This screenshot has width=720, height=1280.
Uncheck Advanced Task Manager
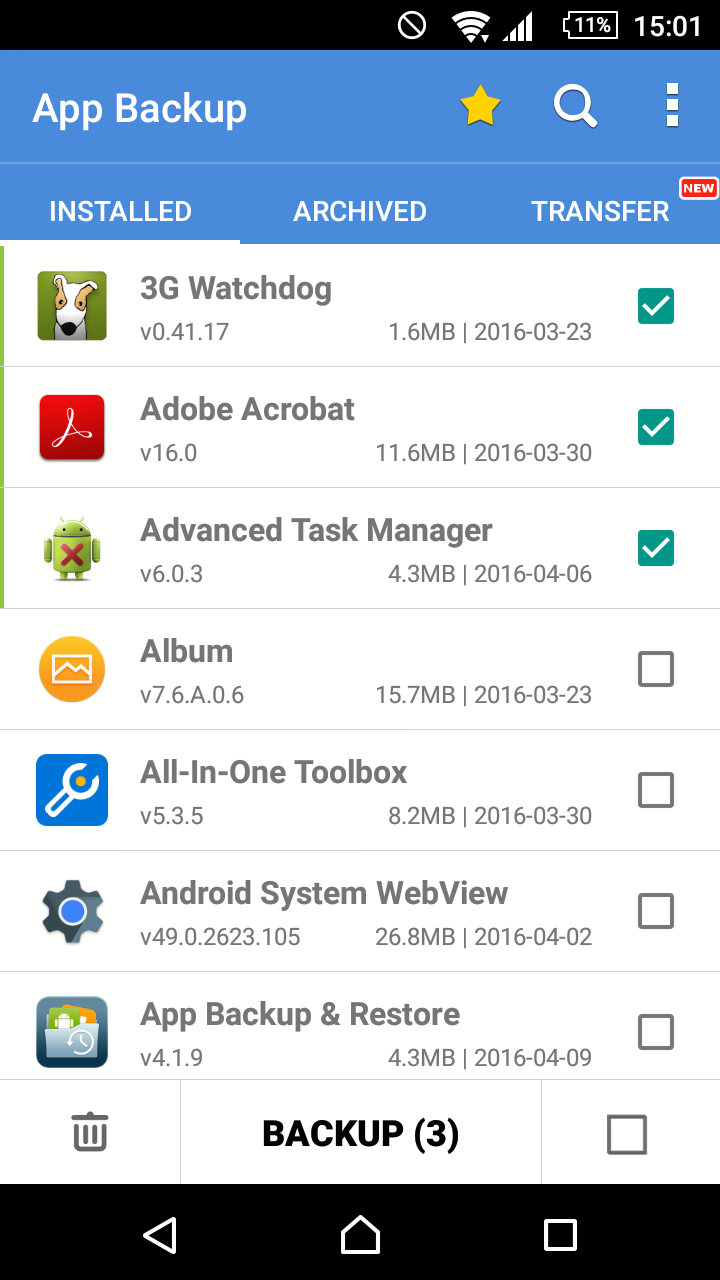click(656, 548)
